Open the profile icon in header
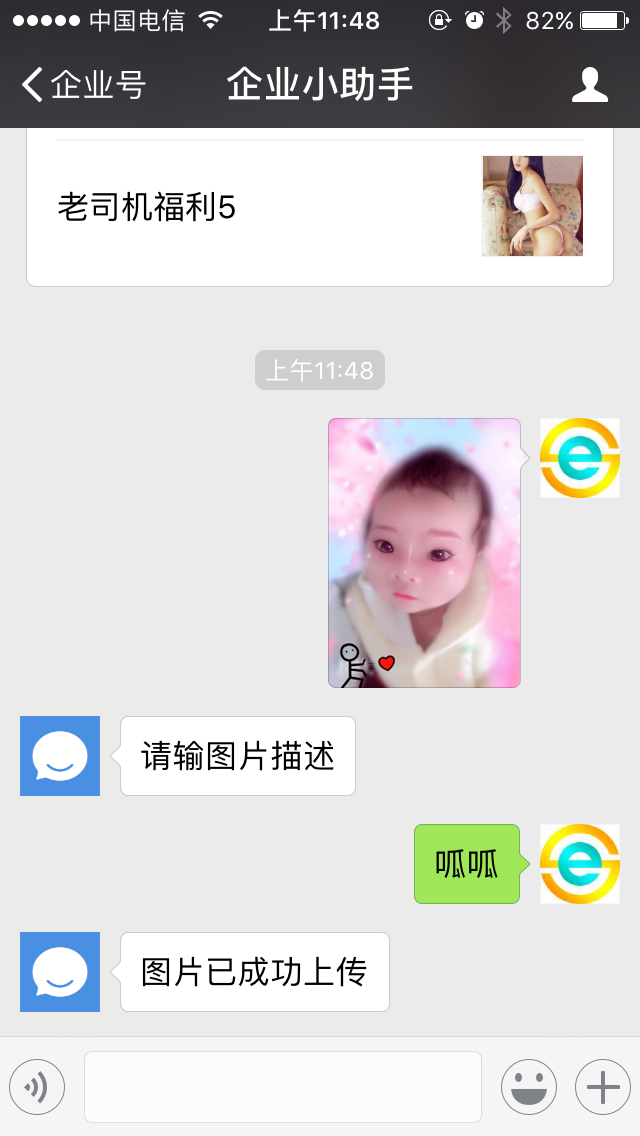Viewport: 640px width, 1136px height. click(589, 85)
